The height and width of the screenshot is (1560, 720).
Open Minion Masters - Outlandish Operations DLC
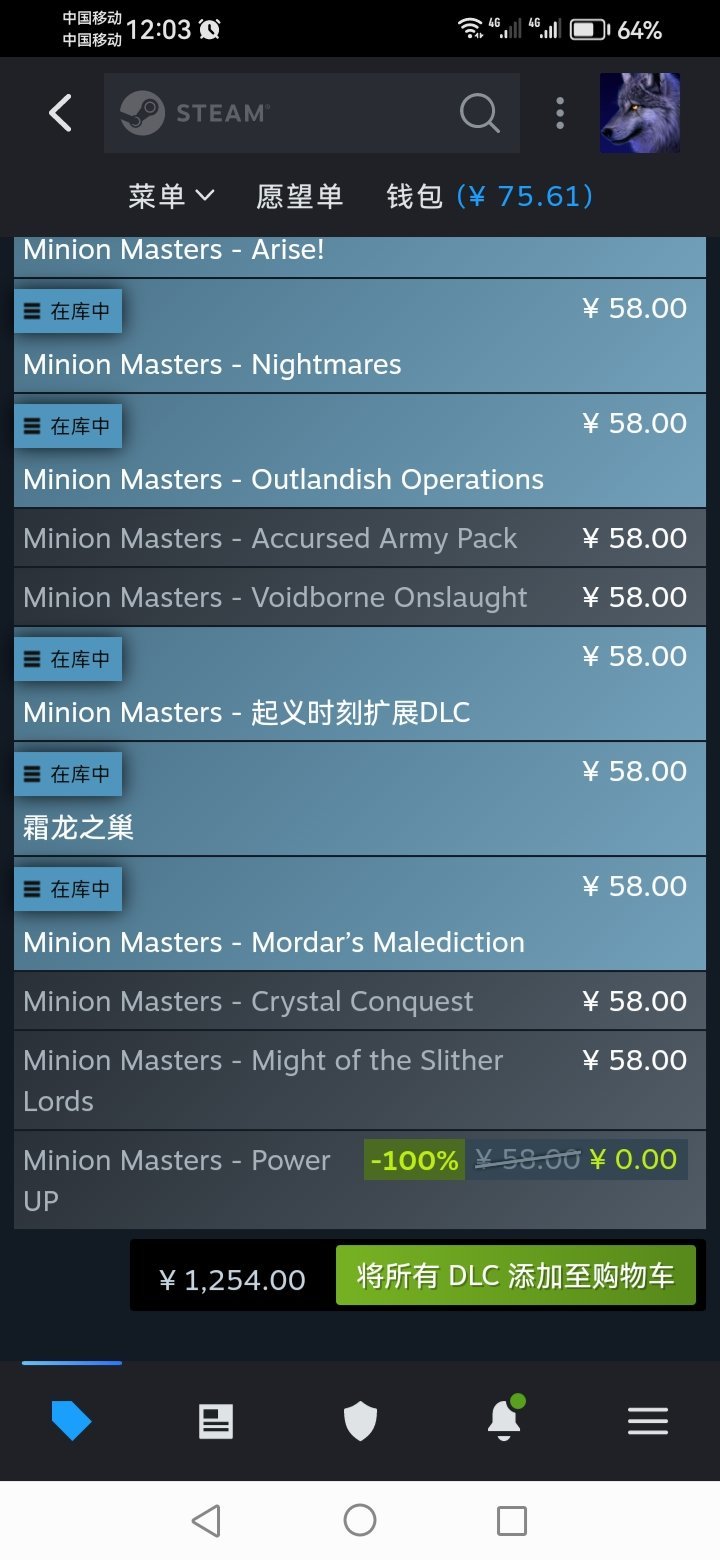coord(283,479)
